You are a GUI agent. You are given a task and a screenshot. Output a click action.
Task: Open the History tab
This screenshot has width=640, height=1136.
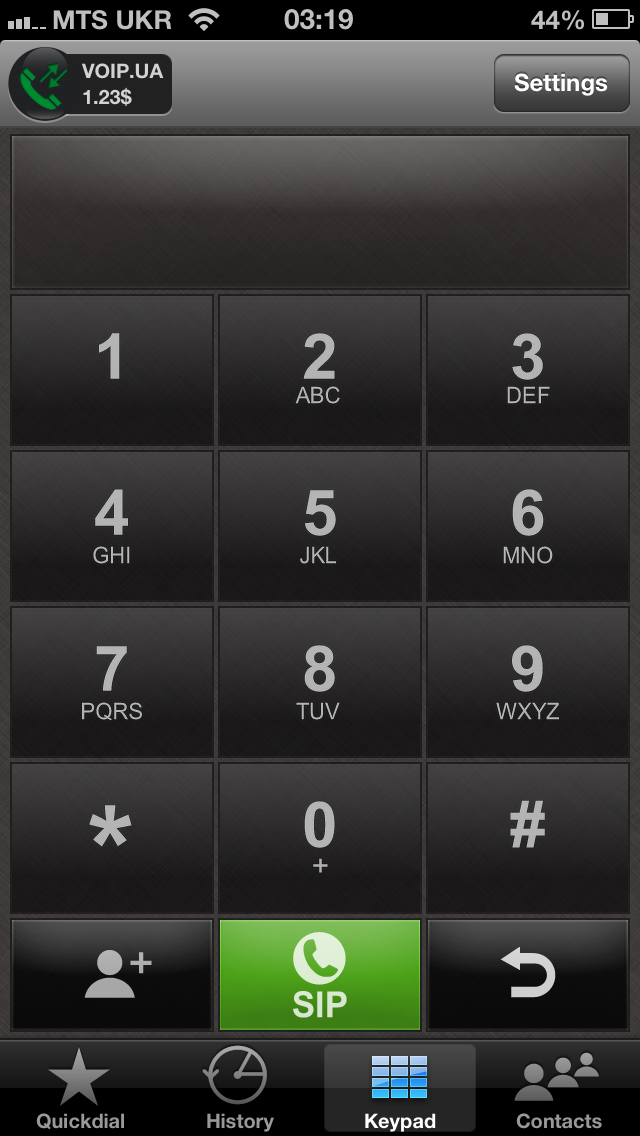click(240, 1090)
